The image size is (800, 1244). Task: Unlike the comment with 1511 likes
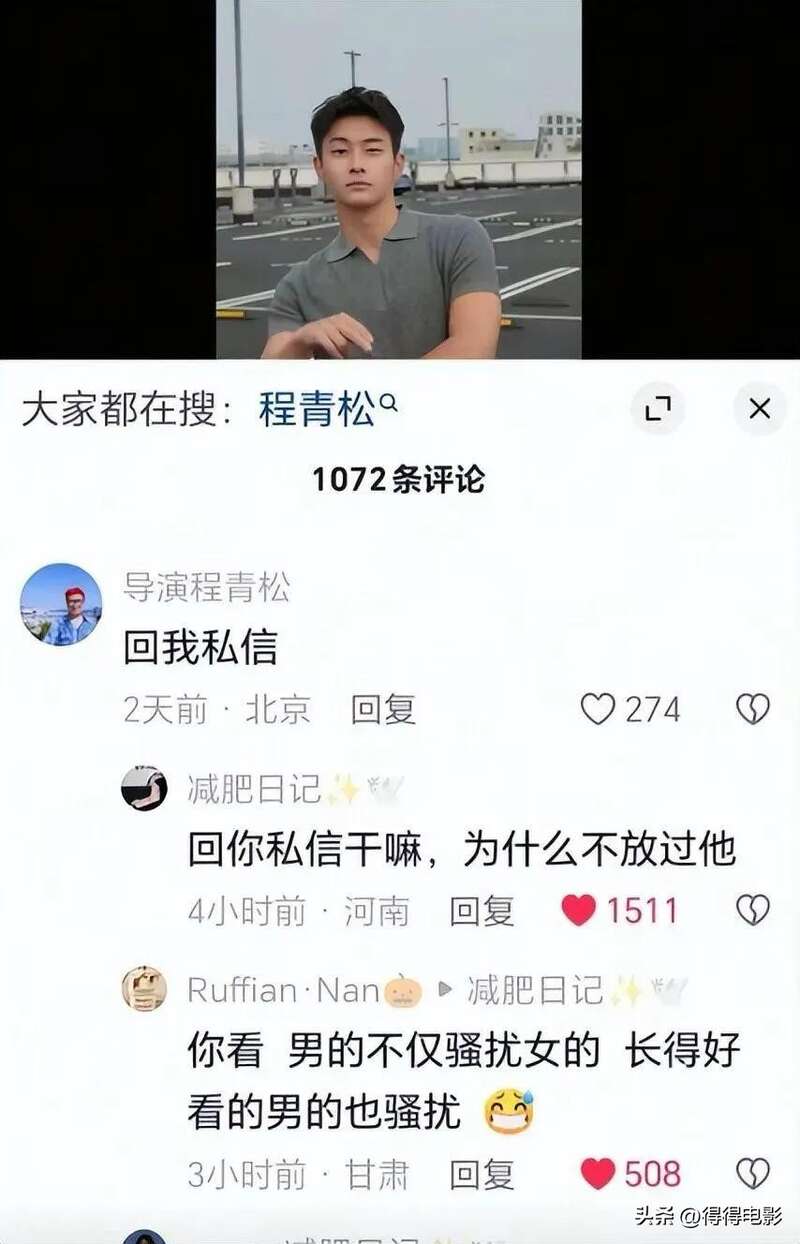[579, 910]
